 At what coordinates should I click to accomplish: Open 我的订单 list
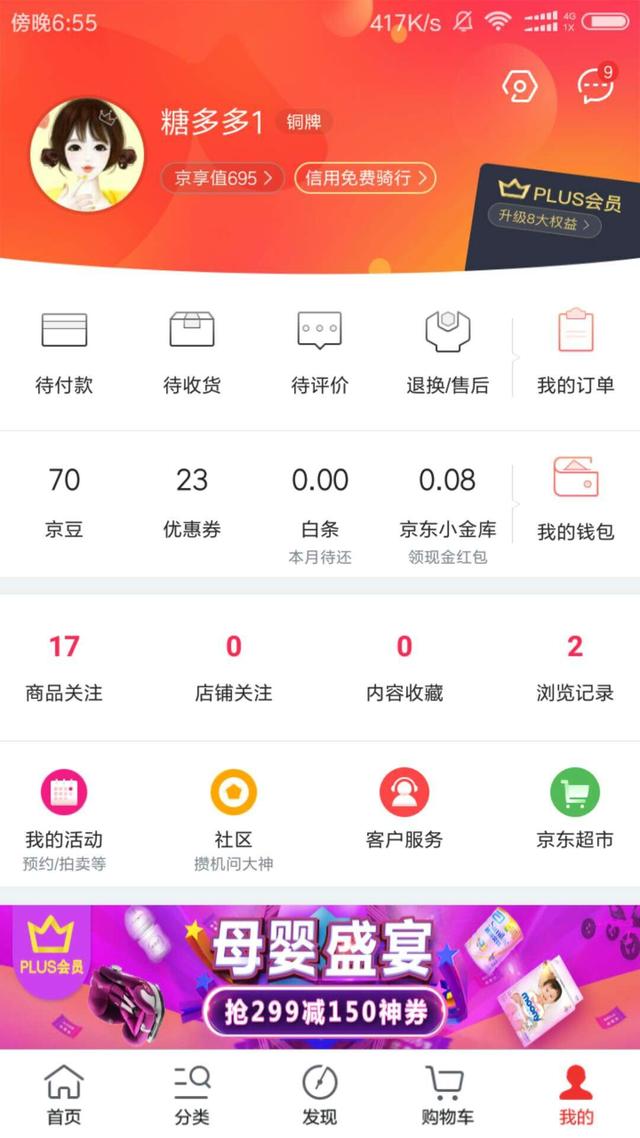(575, 352)
